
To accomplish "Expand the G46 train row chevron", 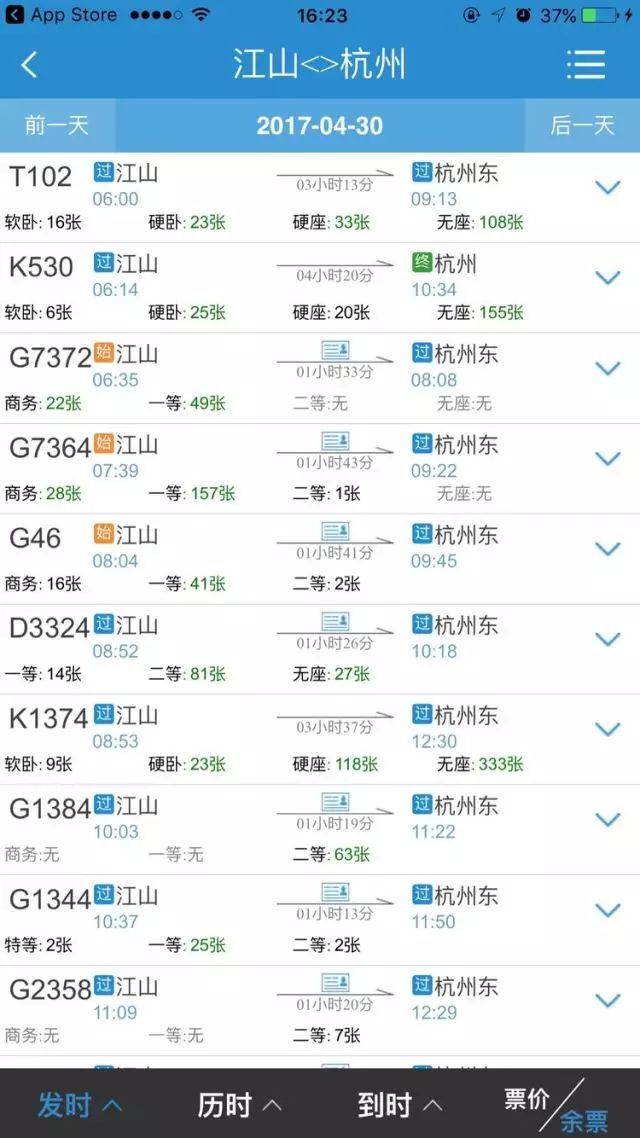I will click(x=607, y=549).
